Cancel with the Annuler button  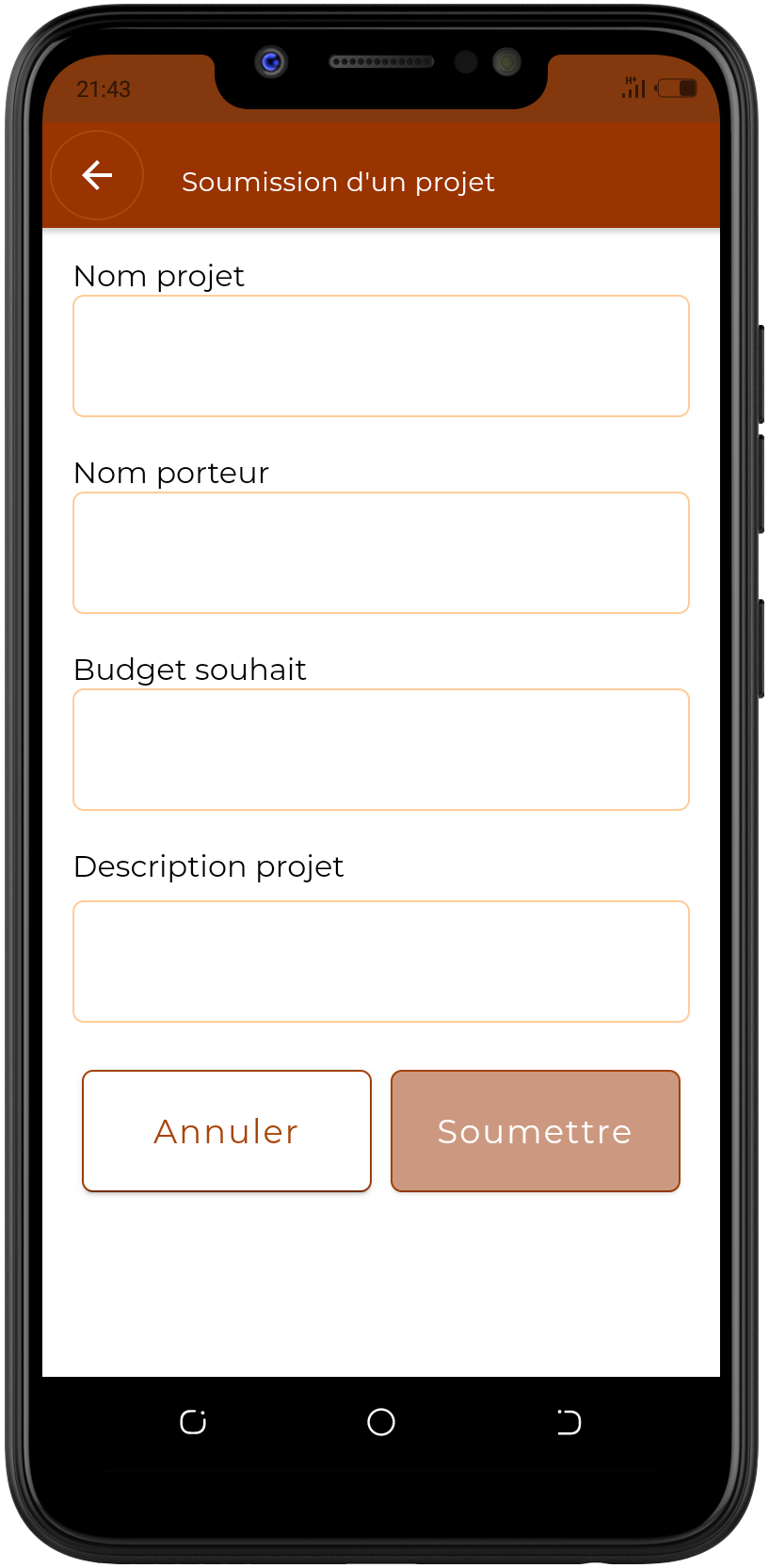coord(227,1131)
